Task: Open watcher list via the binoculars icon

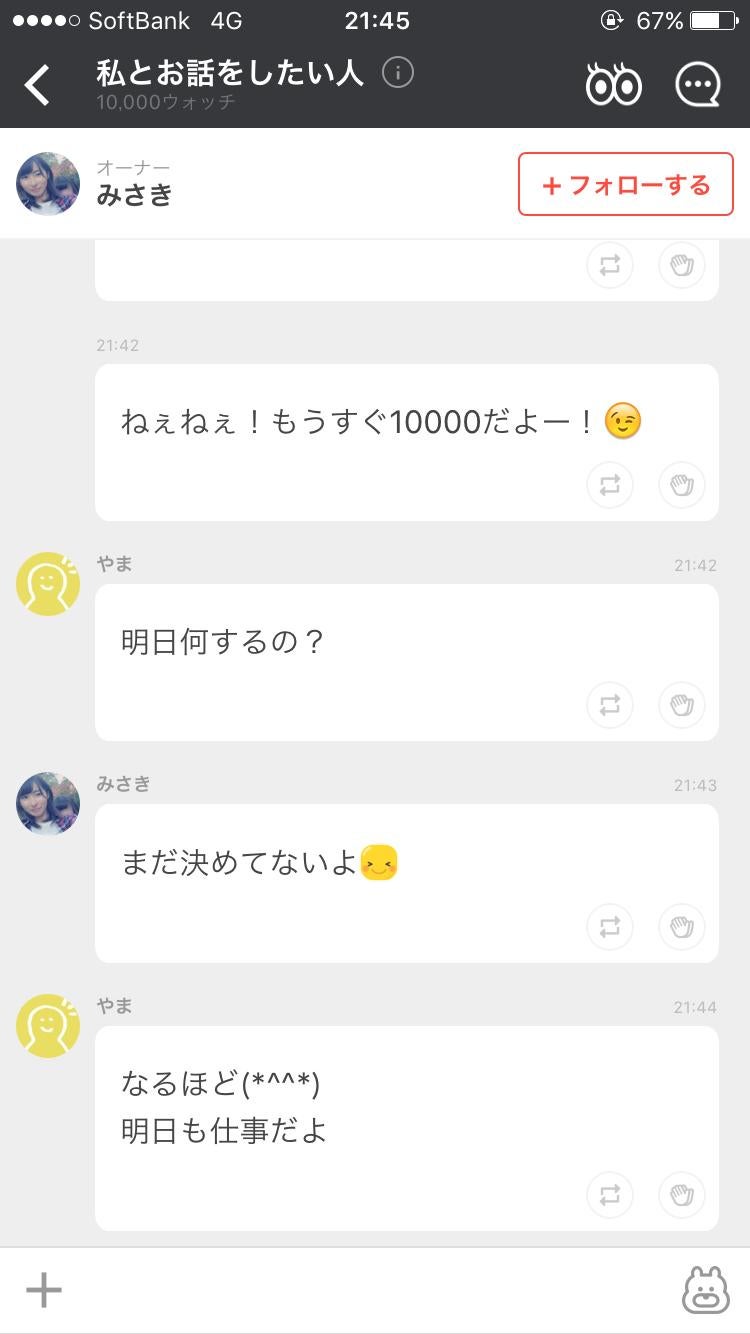Action: tap(613, 83)
